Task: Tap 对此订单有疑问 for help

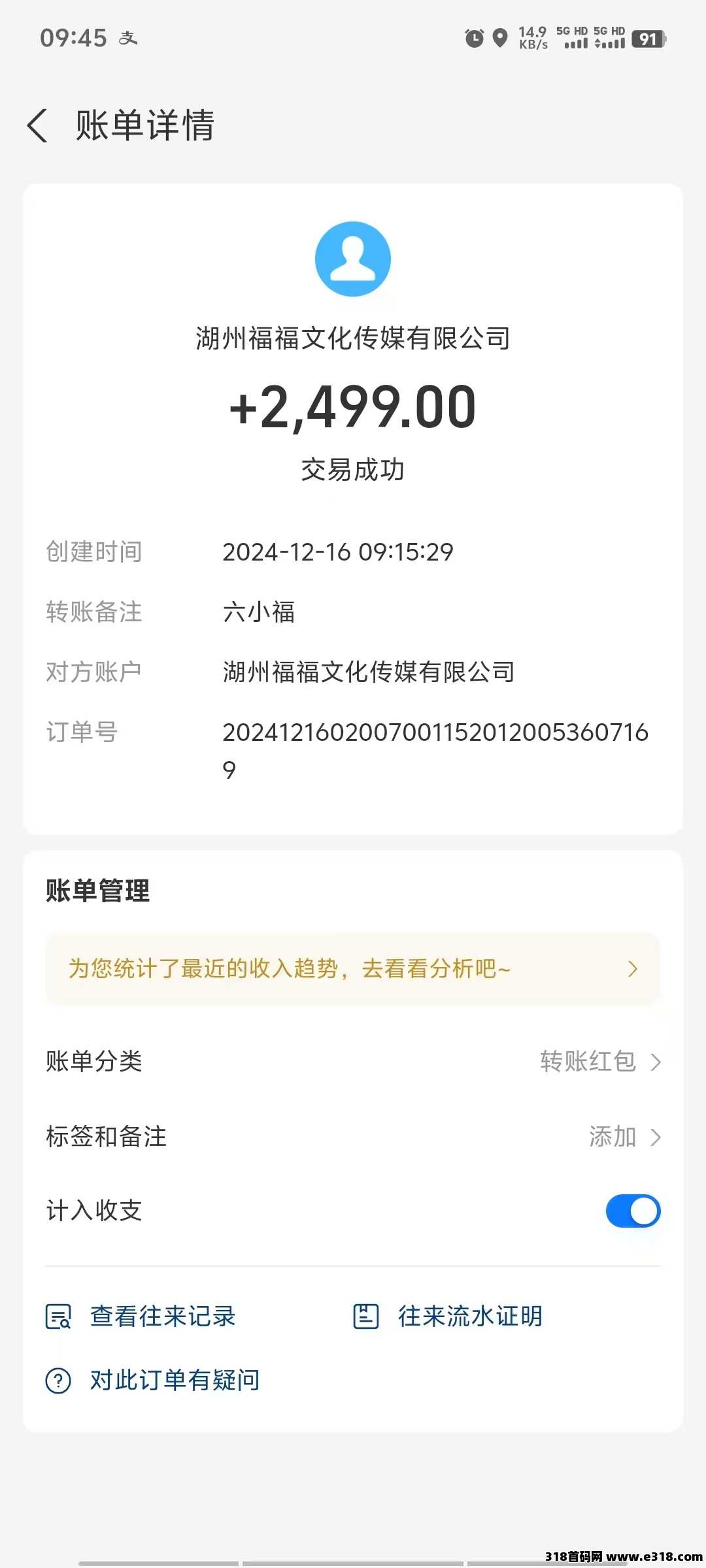Action: click(152, 1380)
